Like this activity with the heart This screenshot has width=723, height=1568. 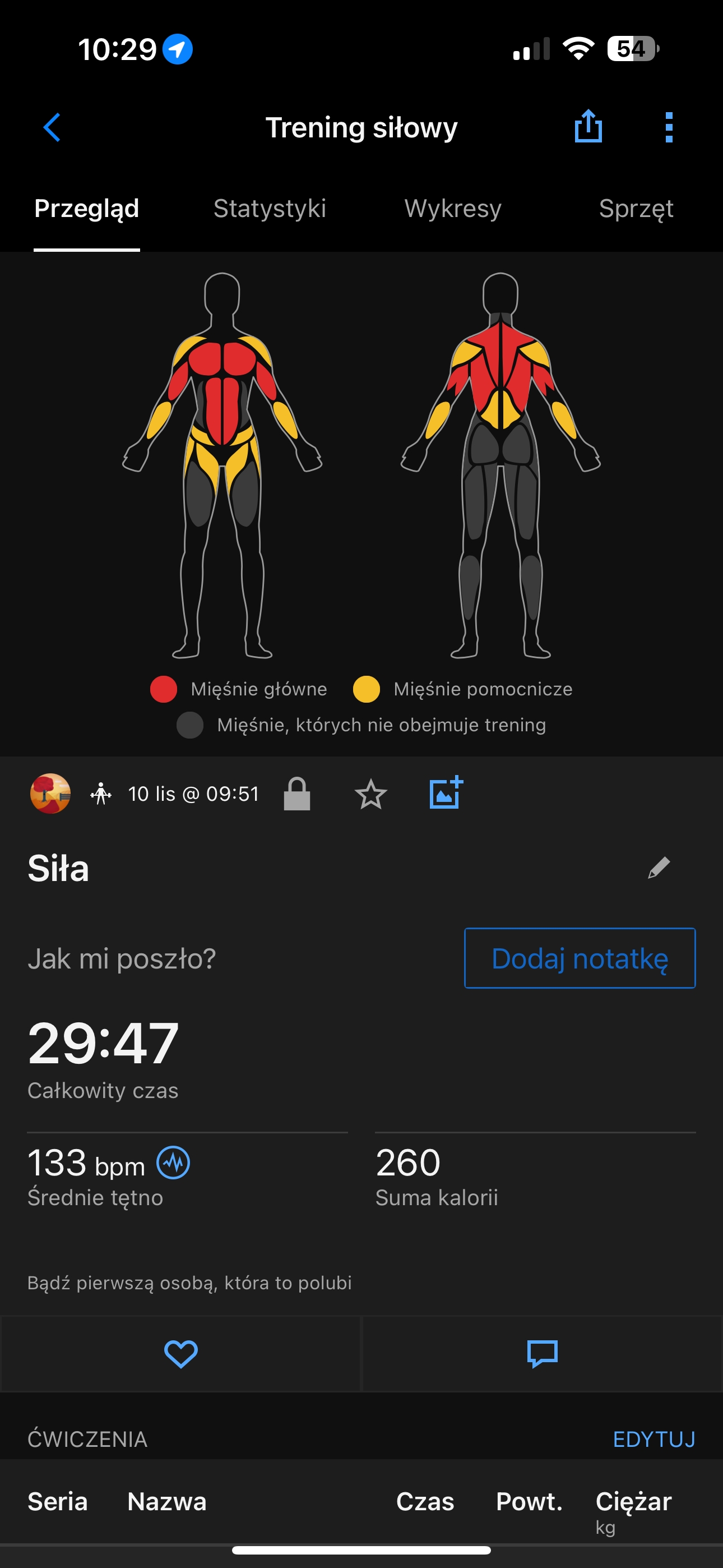tap(180, 1354)
